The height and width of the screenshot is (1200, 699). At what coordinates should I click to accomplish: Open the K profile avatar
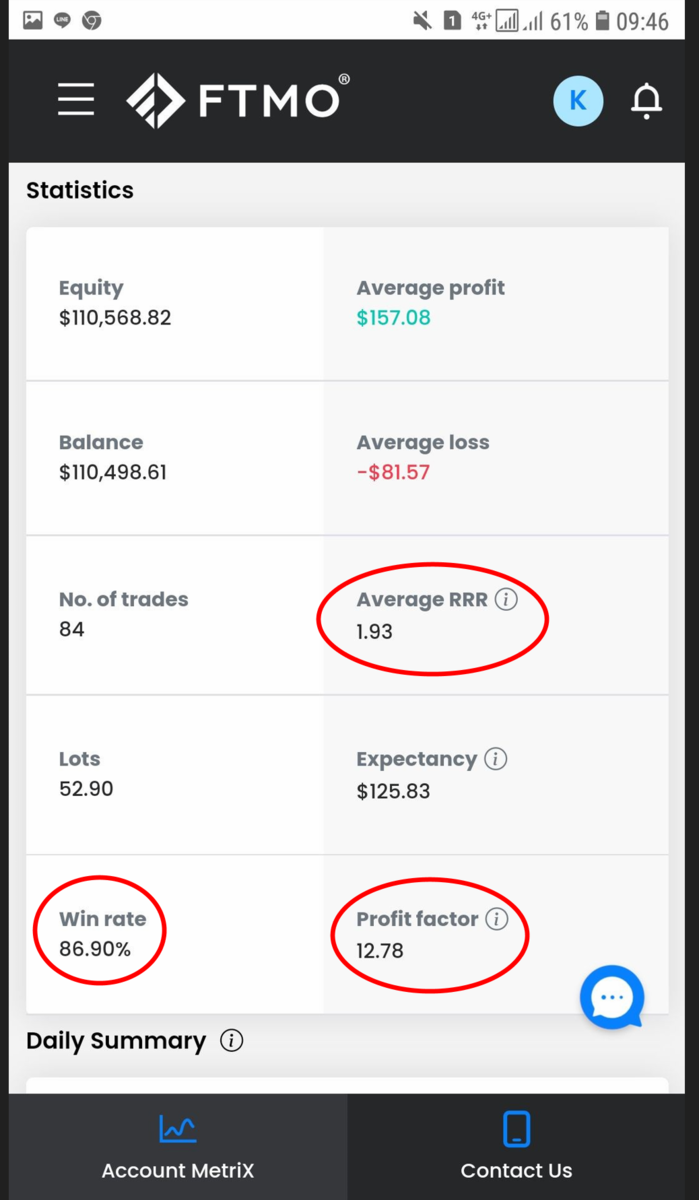(578, 100)
